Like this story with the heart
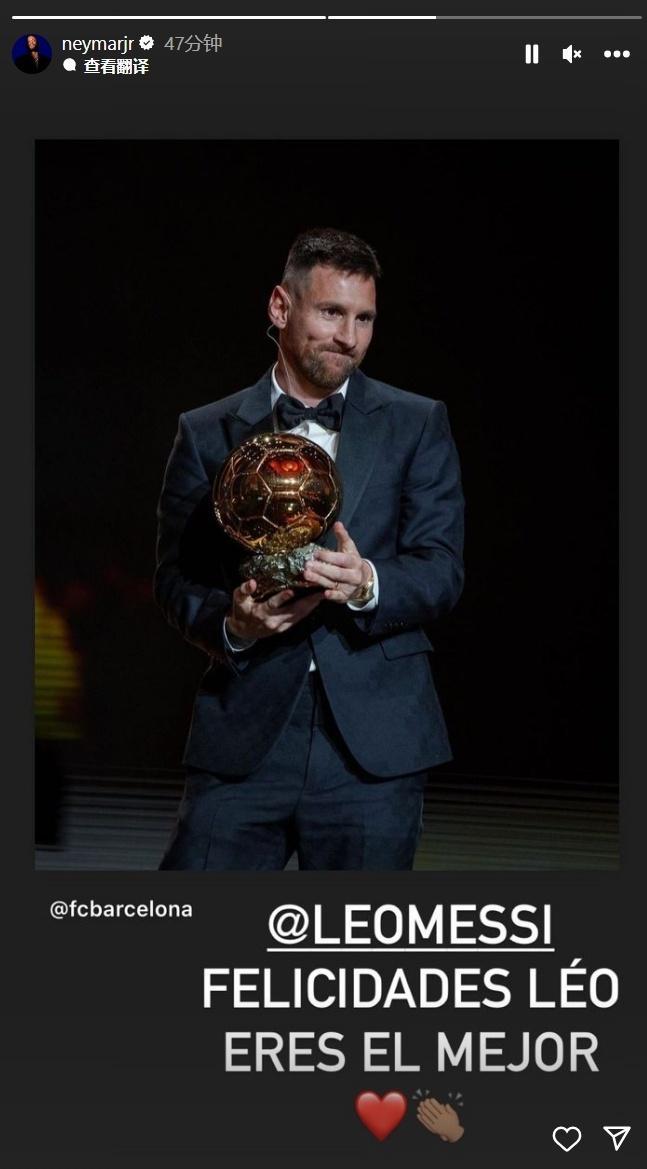Viewport: 647px width, 1169px height. pyautogui.click(x=567, y=1138)
